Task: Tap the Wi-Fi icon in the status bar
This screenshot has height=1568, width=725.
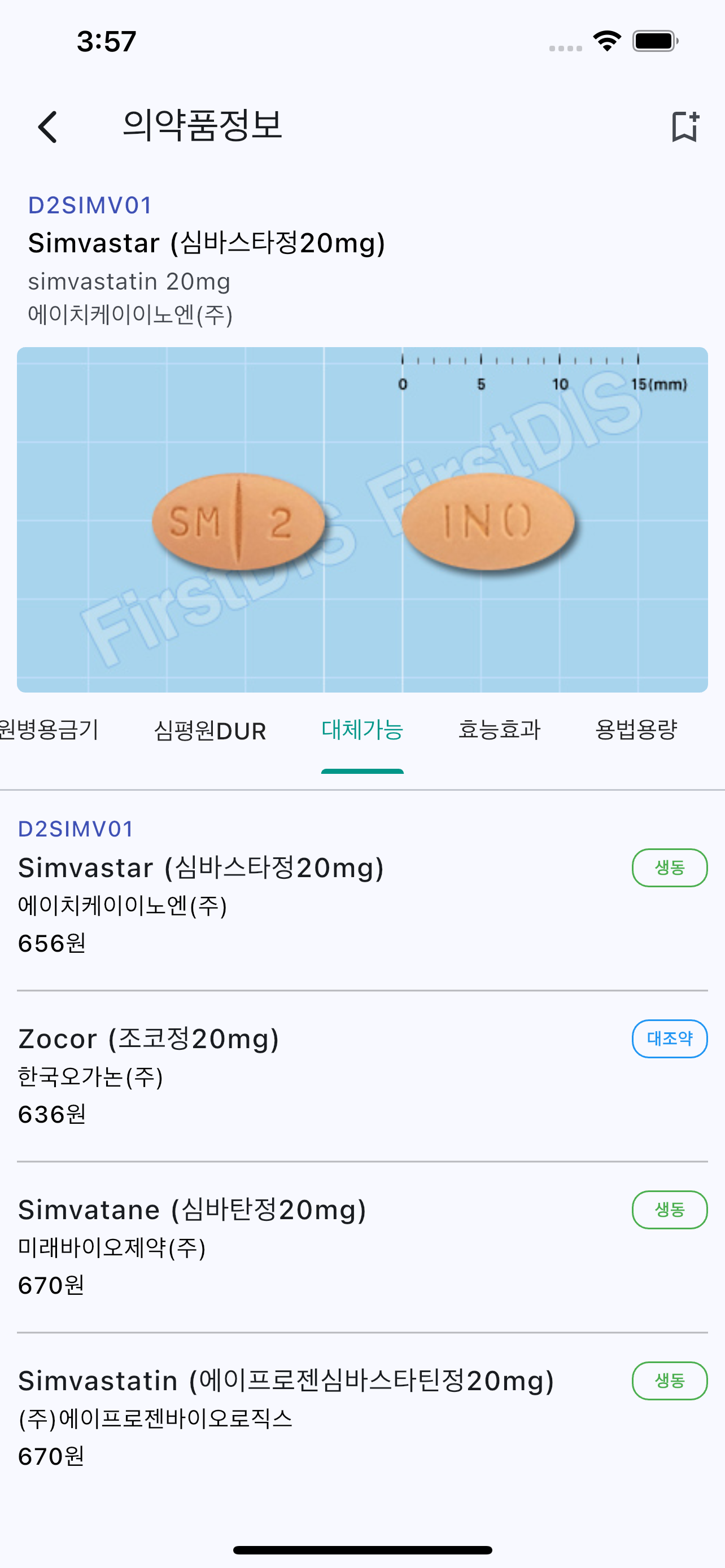Action: 606,40
